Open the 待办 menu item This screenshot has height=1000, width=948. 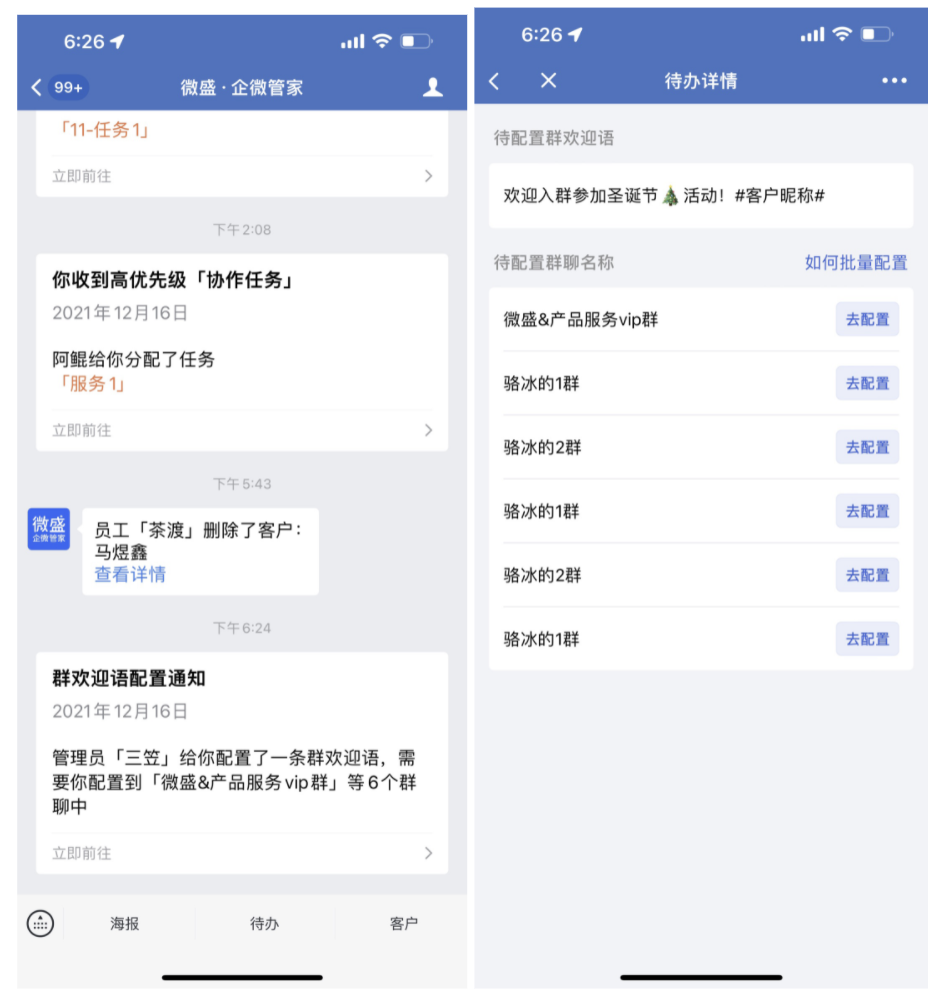tap(264, 924)
